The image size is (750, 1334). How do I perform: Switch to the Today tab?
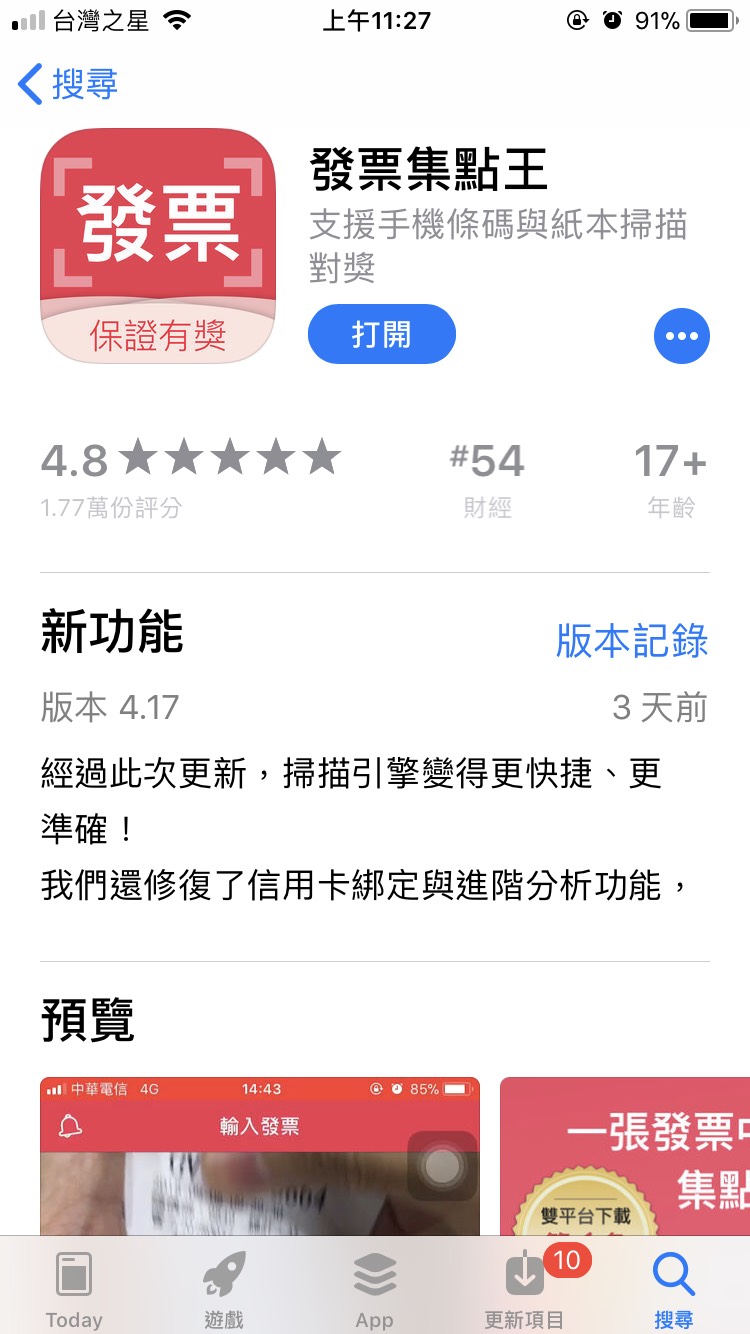click(x=74, y=1290)
